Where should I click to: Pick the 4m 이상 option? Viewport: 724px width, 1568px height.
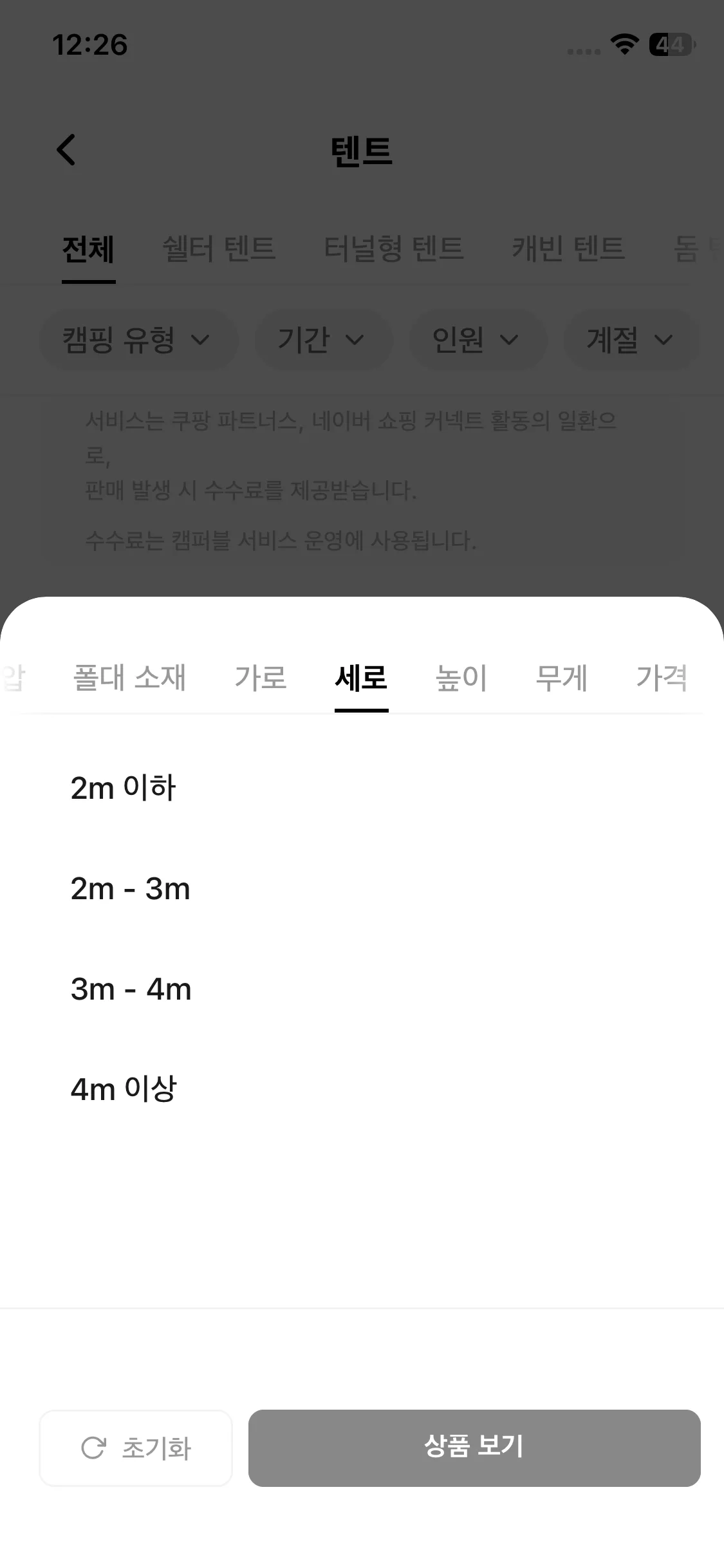pyautogui.click(x=124, y=1089)
